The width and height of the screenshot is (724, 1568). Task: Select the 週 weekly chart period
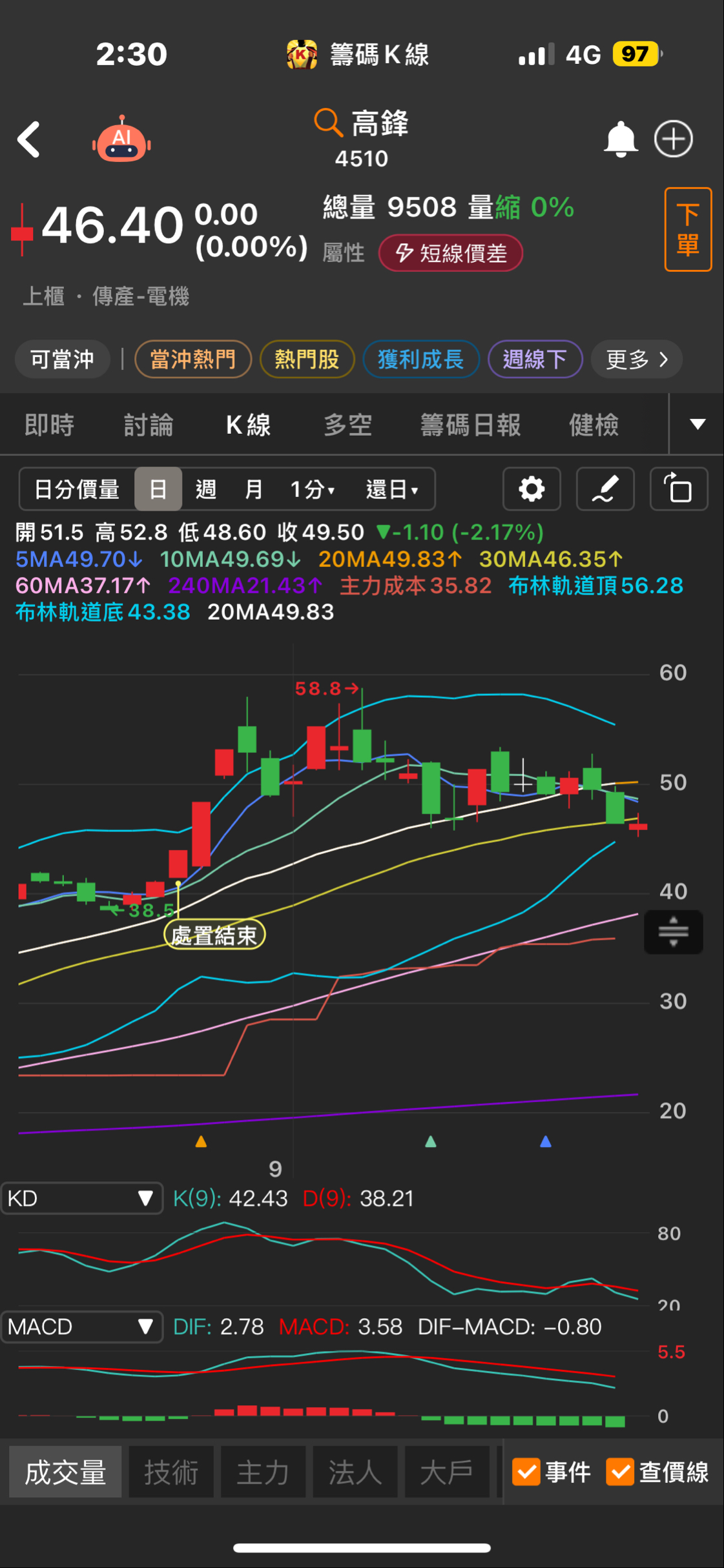[205, 489]
